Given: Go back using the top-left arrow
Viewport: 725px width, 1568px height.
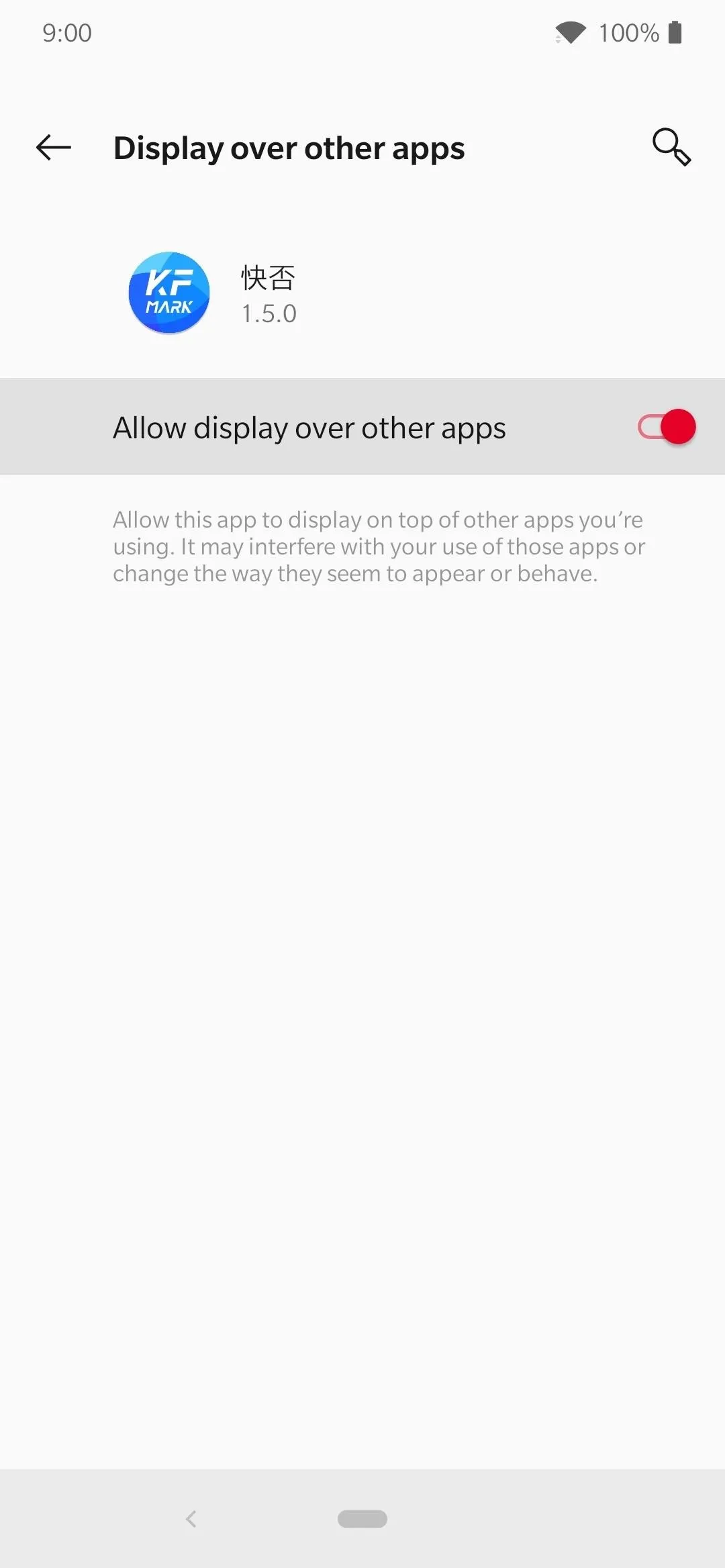Looking at the screenshot, I should pos(54,148).
